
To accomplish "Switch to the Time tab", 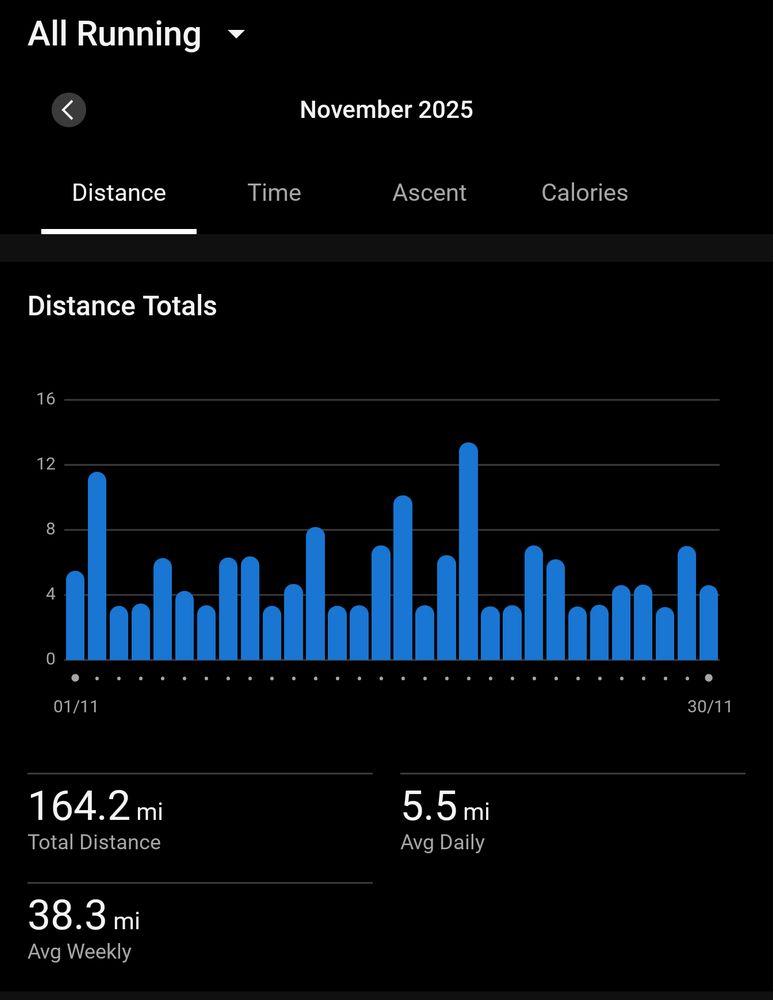I will (274, 193).
